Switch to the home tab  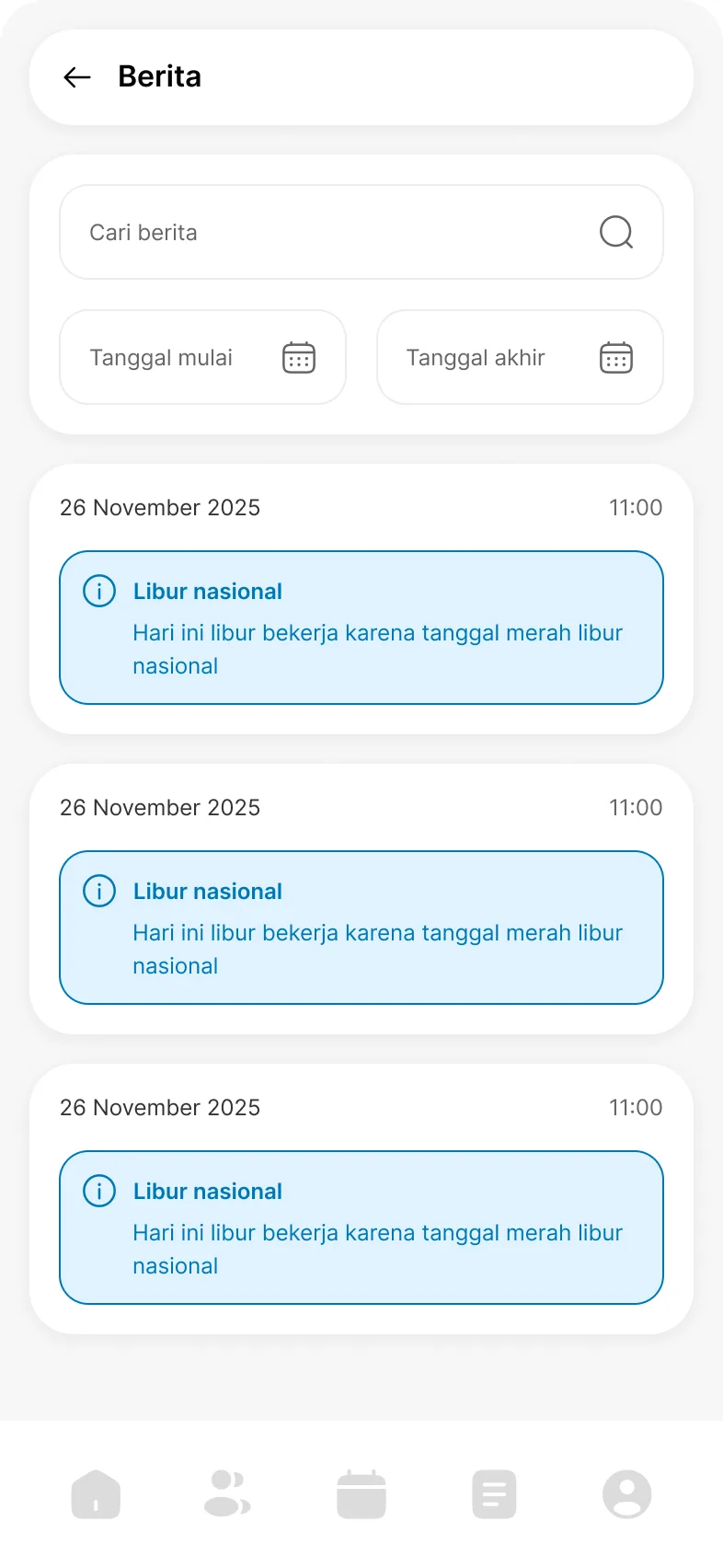point(96,1493)
